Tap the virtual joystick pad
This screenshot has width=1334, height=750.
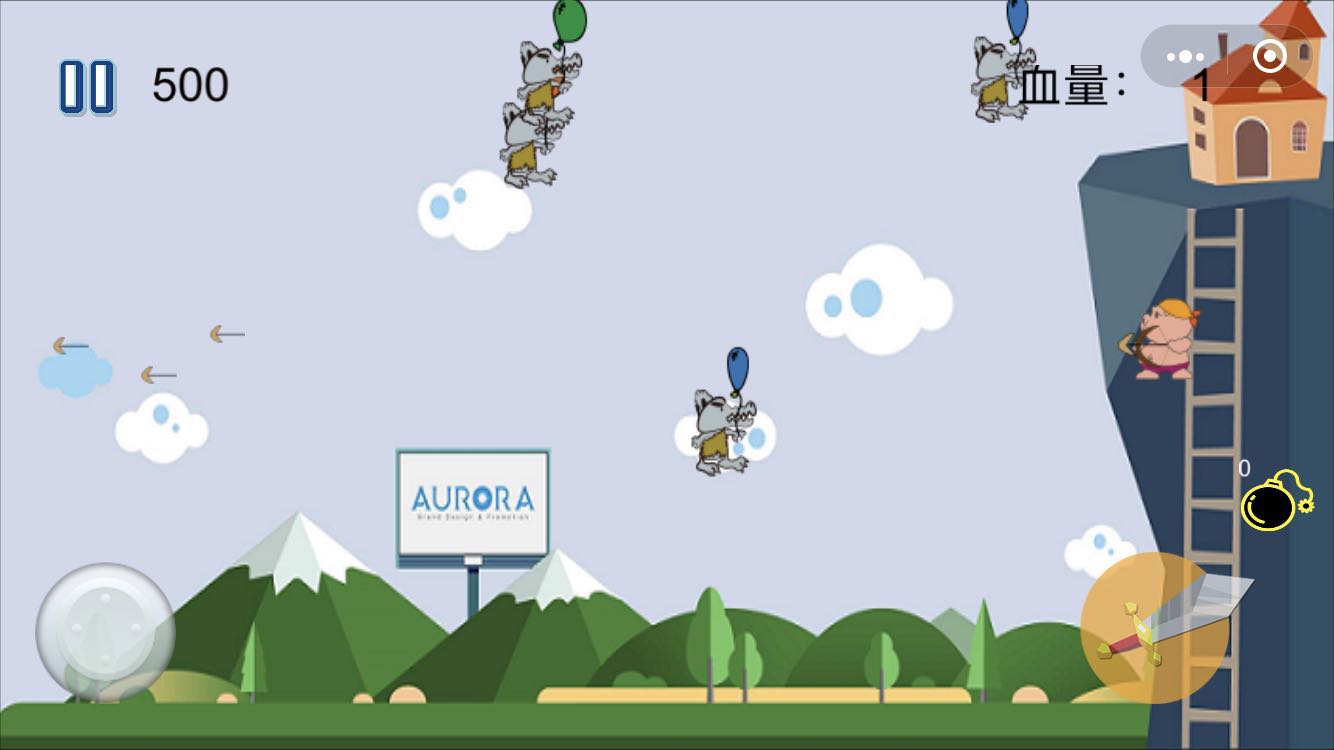click(105, 632)
